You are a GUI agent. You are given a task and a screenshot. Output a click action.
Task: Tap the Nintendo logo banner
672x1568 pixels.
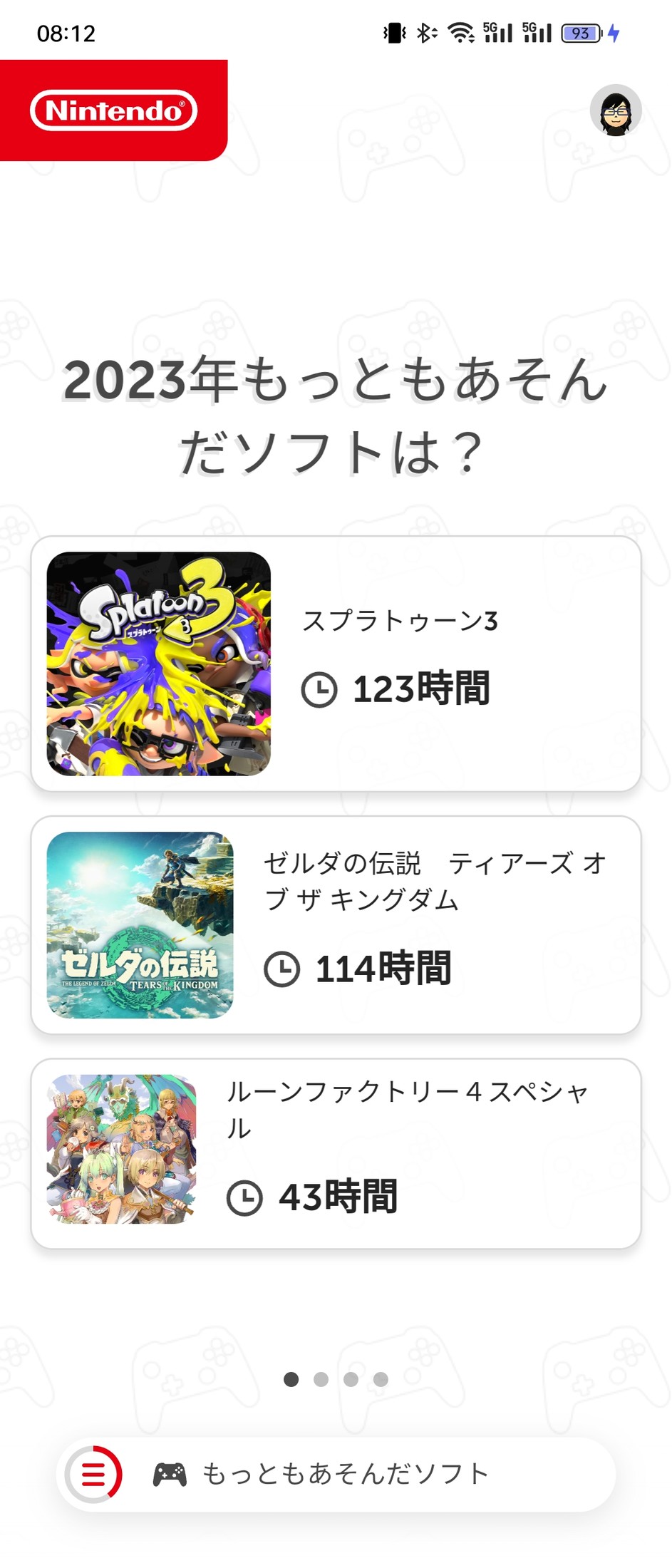[x=114, y=110]
